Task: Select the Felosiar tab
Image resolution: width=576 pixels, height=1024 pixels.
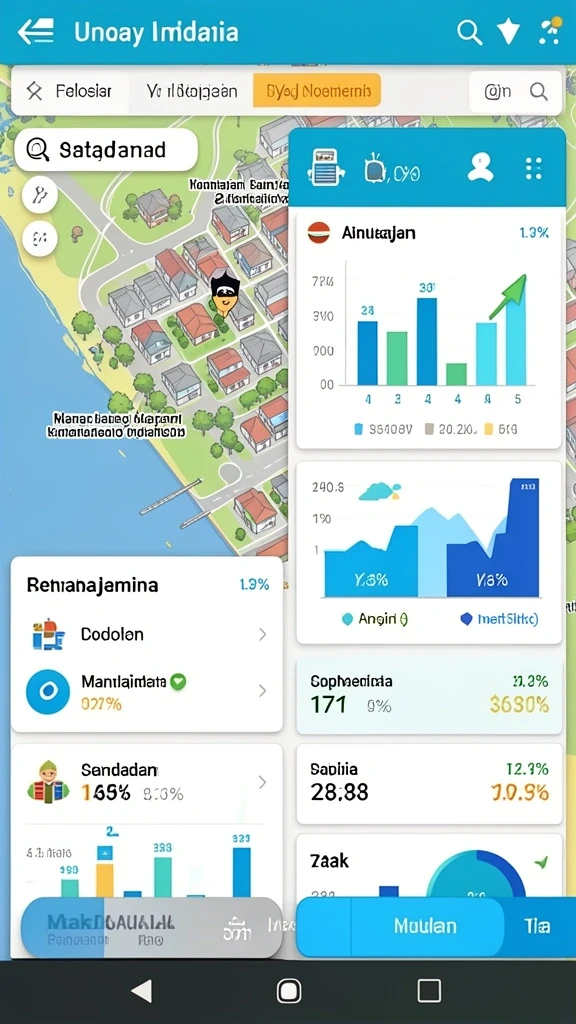Action: point(69,91)
